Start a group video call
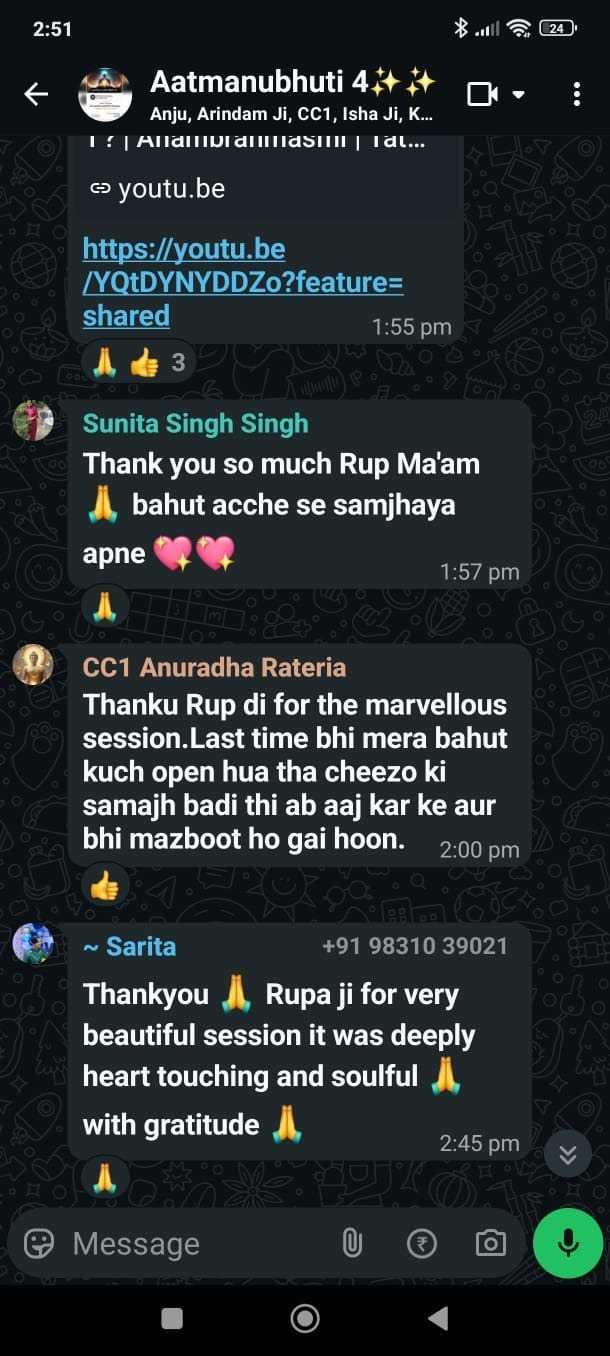 pyautogui.click(x=483, y=94)
